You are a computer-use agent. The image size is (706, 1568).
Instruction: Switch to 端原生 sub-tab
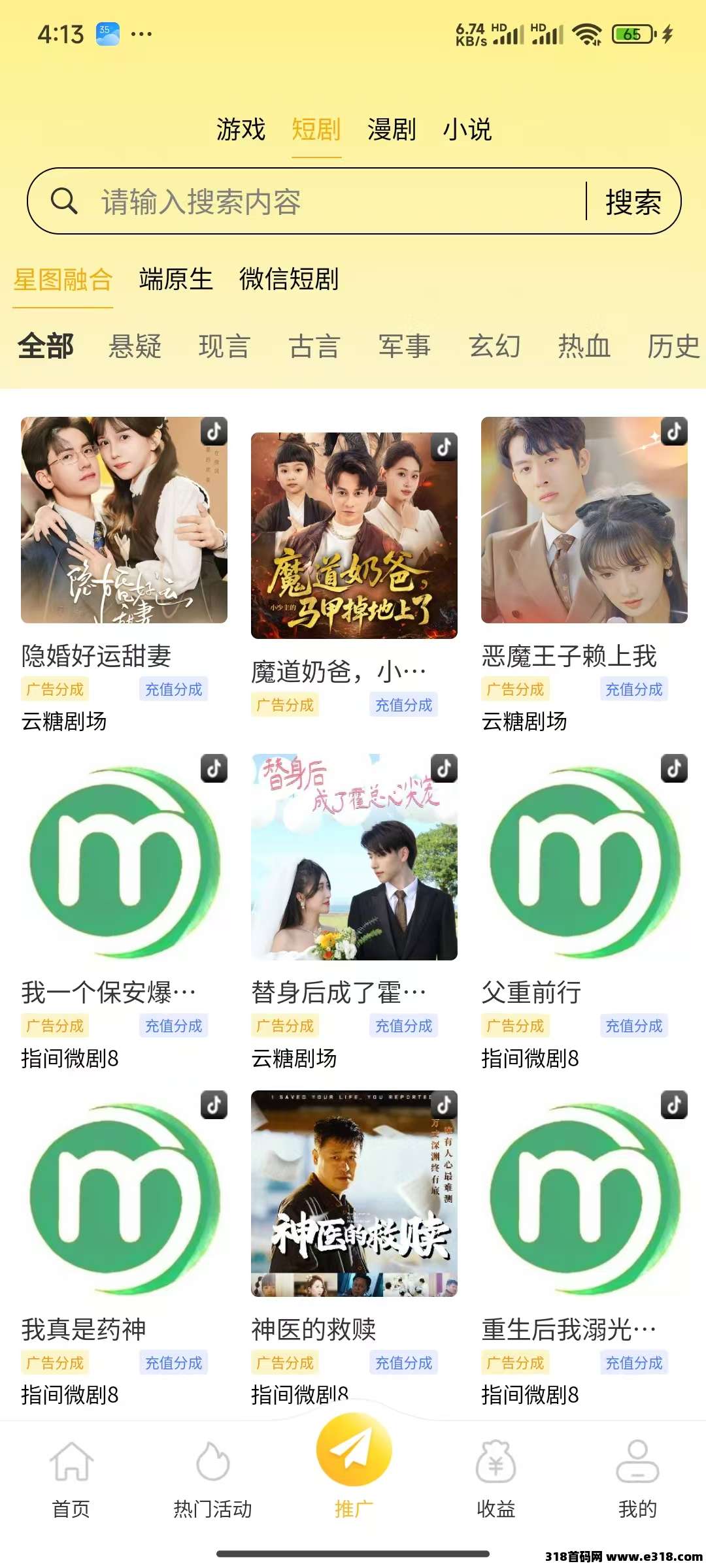176,279
